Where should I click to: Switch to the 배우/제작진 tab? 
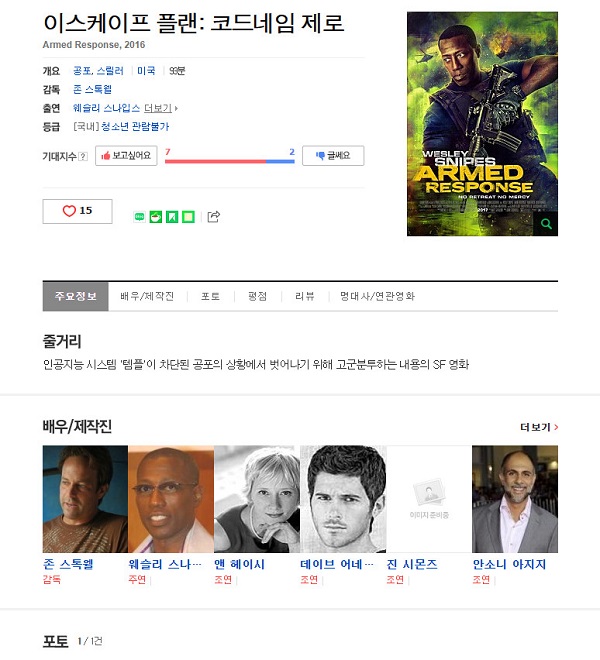[147, 297]
